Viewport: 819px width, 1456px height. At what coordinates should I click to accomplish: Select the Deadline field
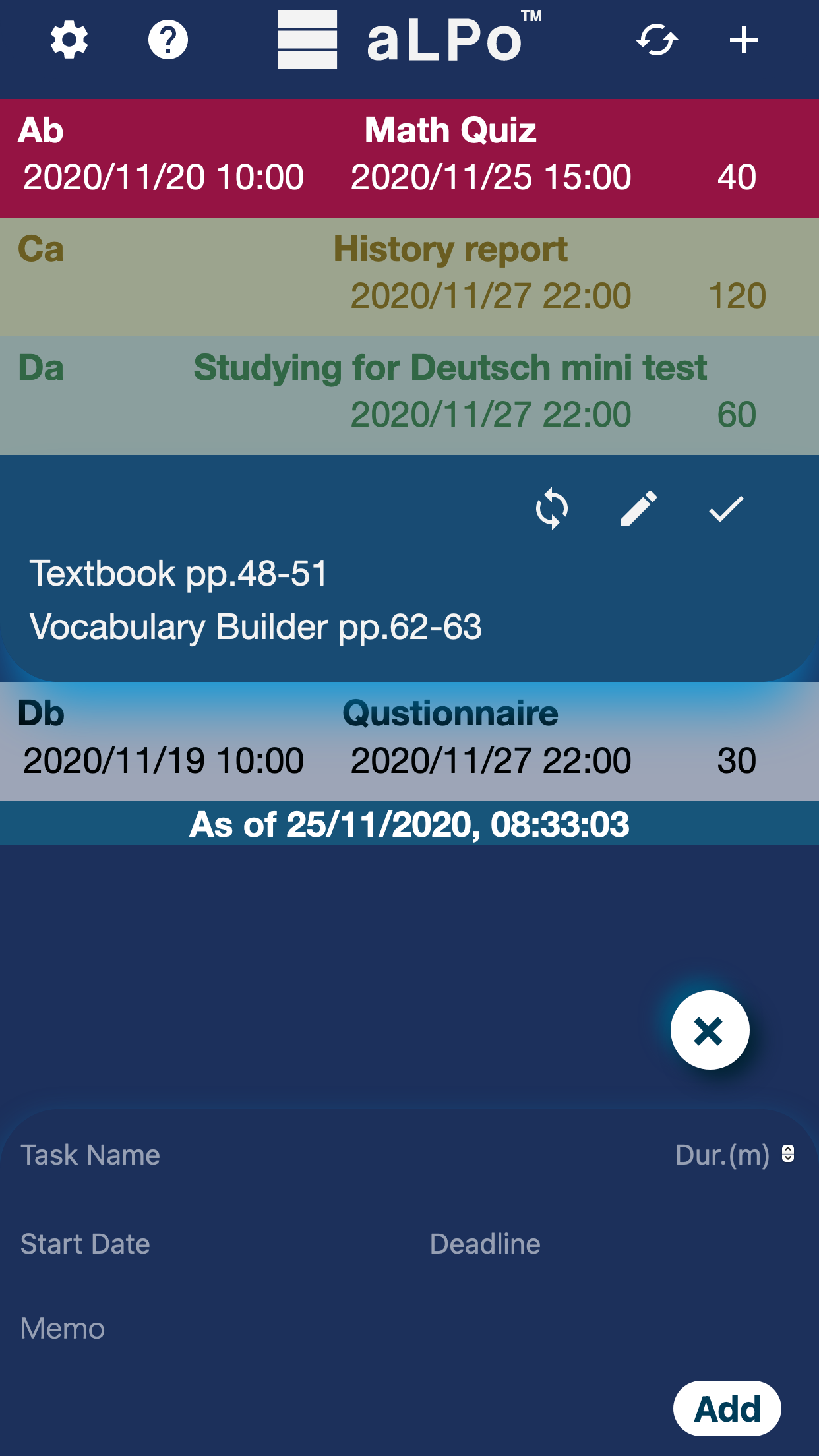coord(607,1244)
